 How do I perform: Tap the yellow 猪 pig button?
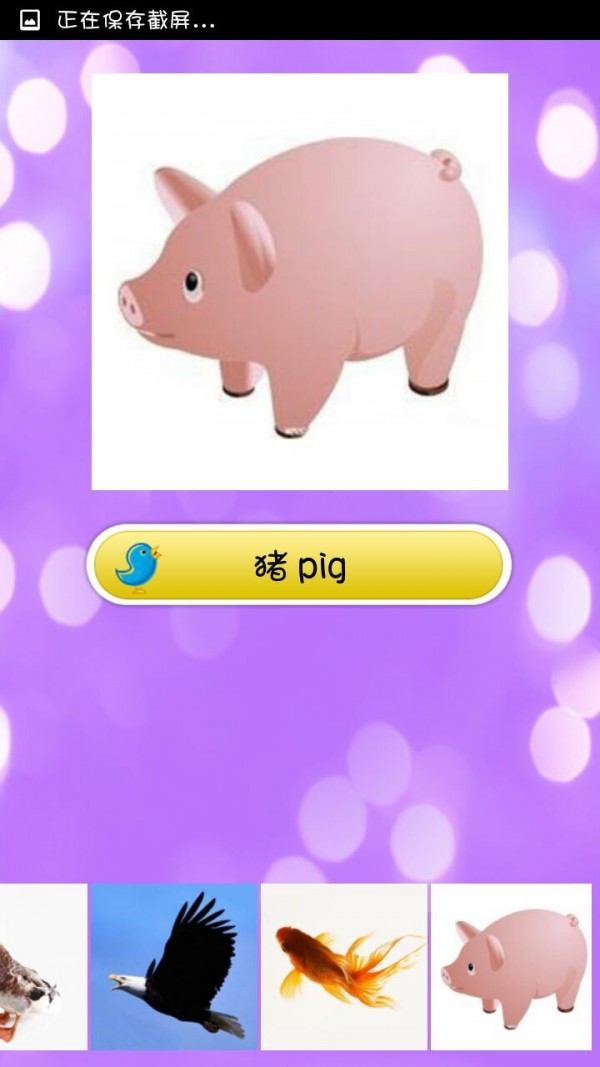tap(300, 566)
